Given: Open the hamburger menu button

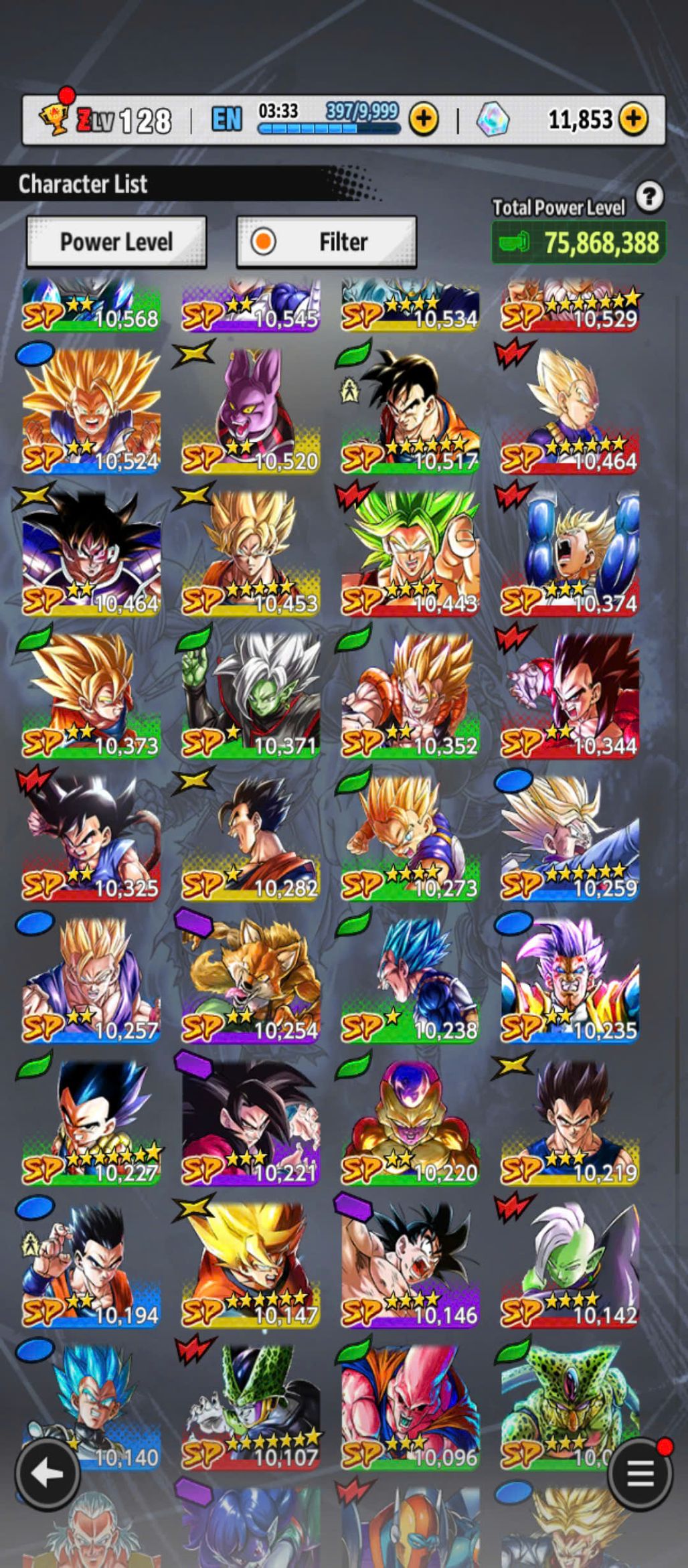Looking at the screenshot, I should coord(639,1473).
